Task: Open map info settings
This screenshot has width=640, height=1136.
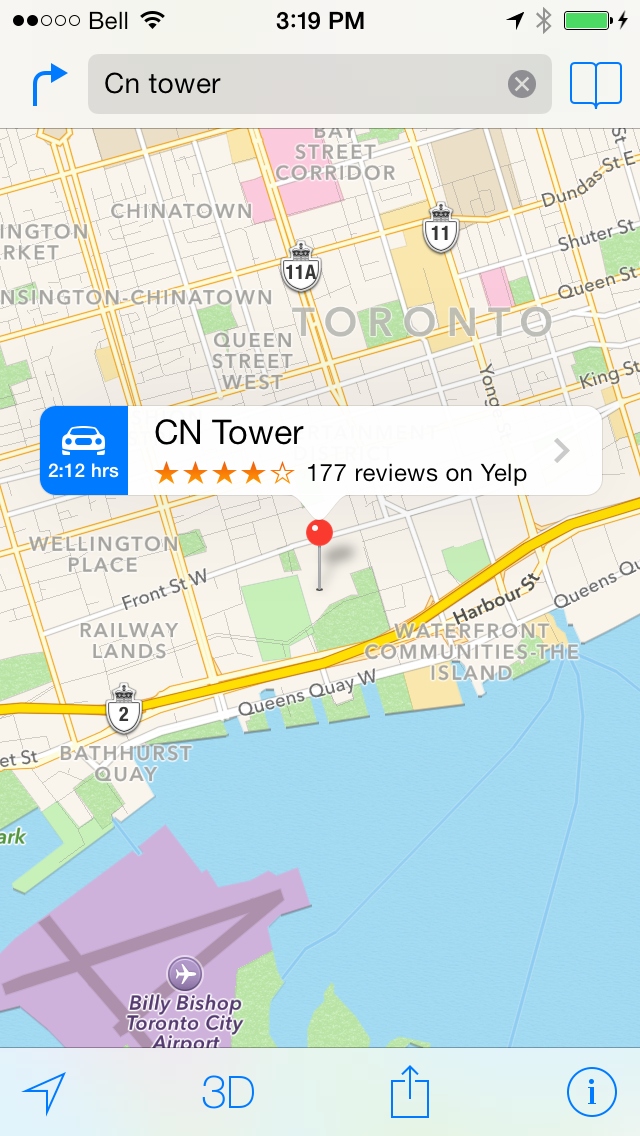Action: click(592, 1092)
